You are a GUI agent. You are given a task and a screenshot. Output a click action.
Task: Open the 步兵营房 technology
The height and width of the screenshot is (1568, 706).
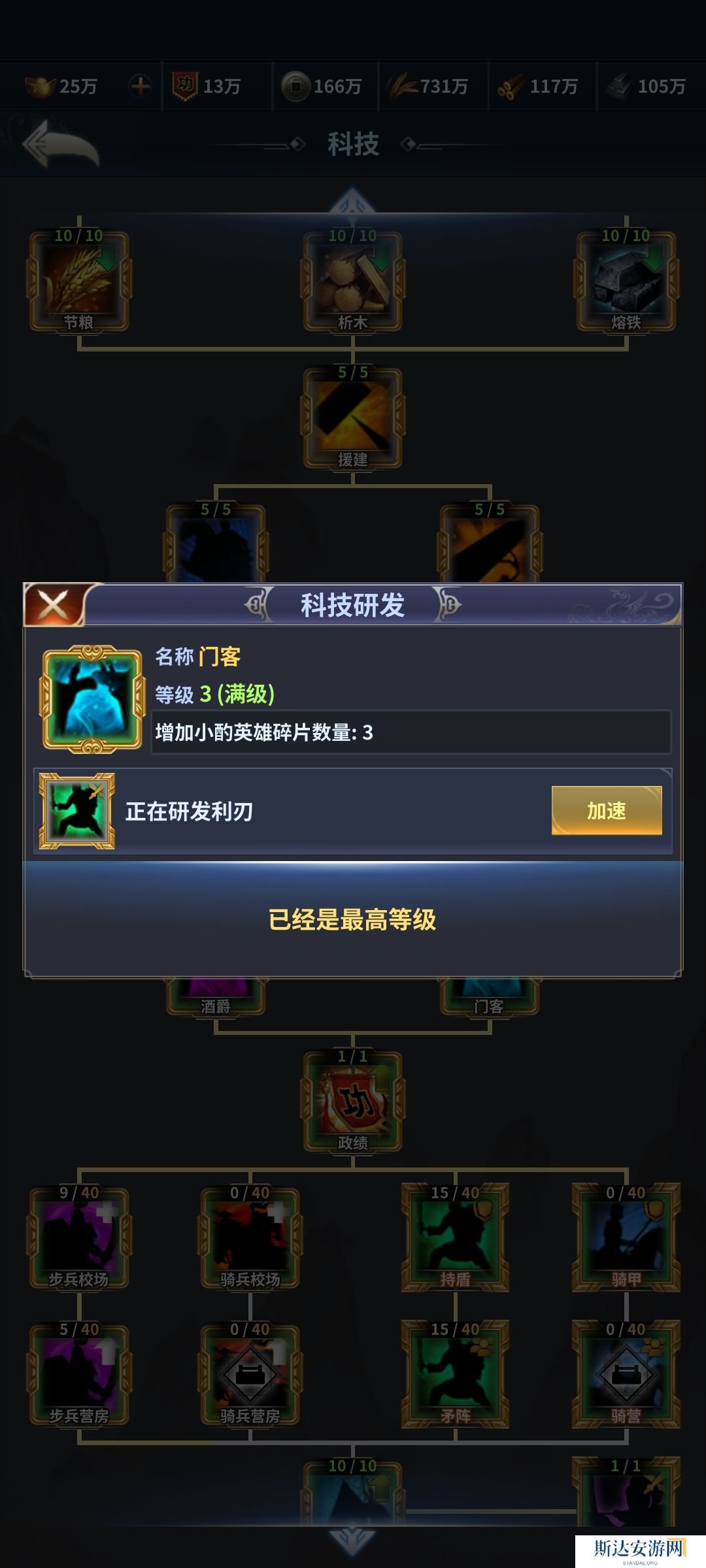(78, 1375)
